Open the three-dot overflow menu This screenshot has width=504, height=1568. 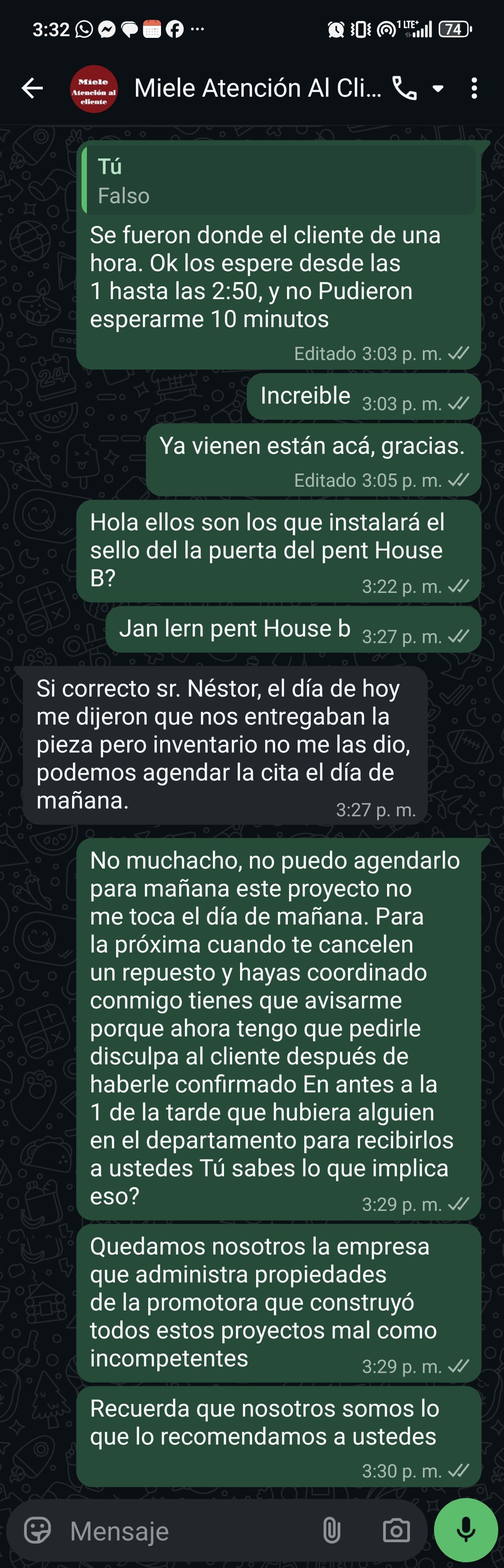[x=474, y=89]
